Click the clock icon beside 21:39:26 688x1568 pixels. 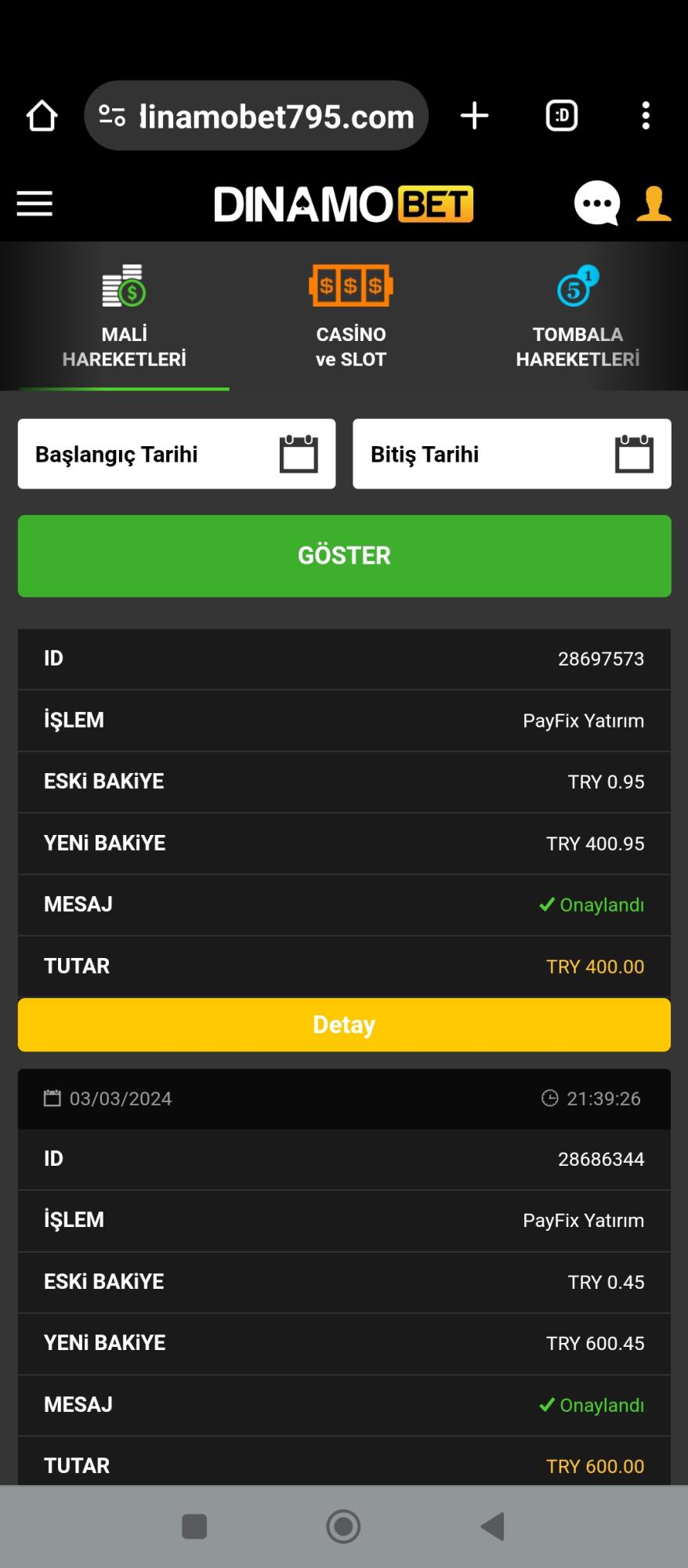549,1098
